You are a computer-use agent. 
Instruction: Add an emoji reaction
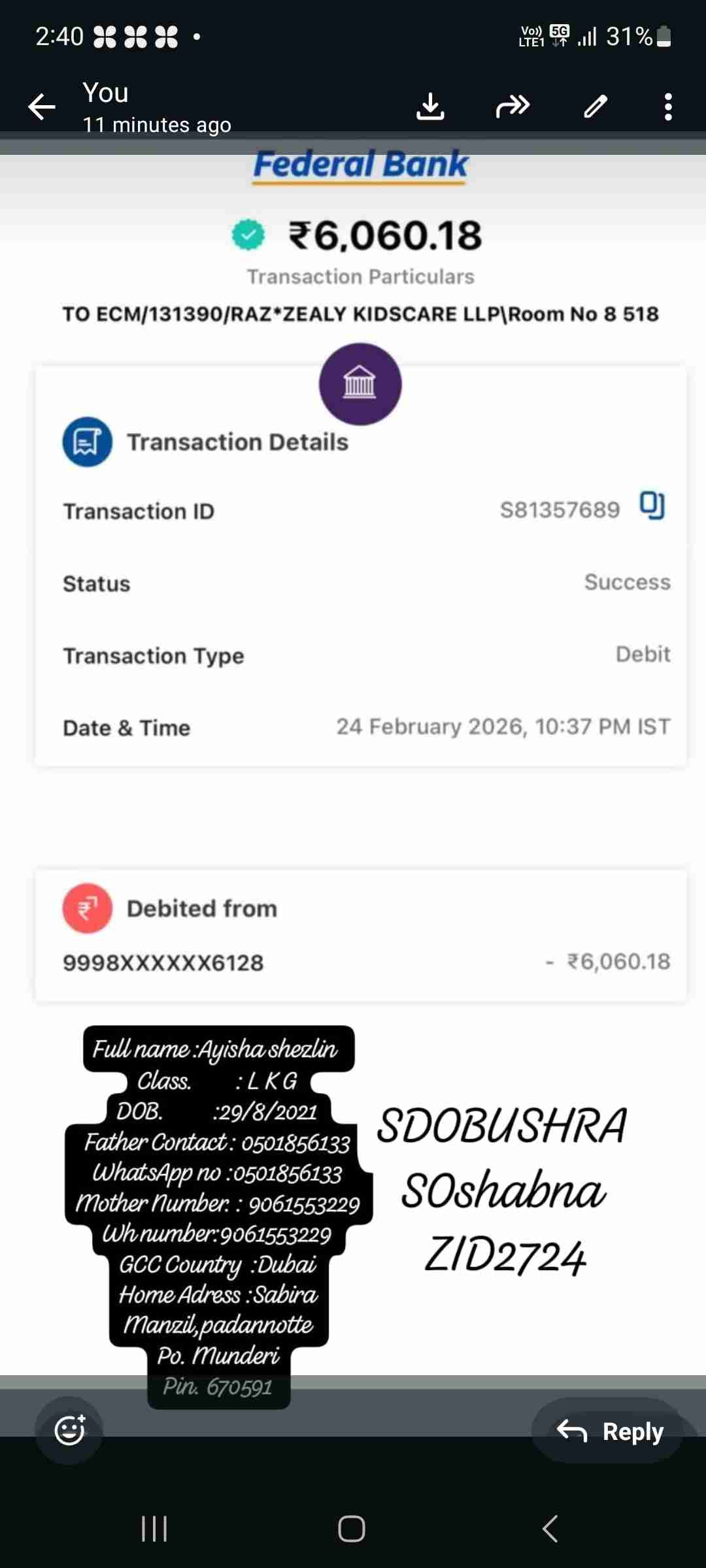click(69, 1430)
